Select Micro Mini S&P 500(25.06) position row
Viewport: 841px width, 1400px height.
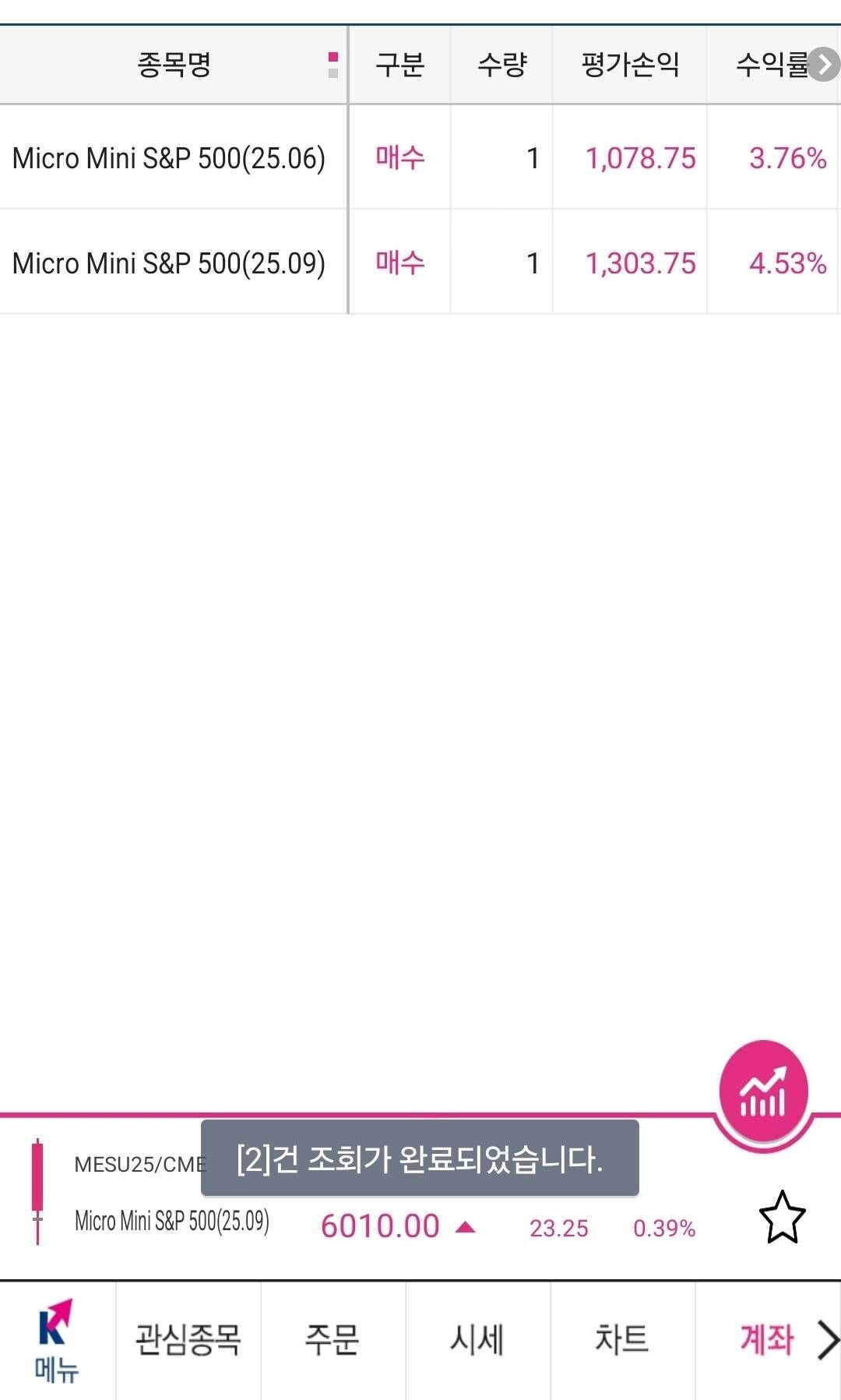171,158
